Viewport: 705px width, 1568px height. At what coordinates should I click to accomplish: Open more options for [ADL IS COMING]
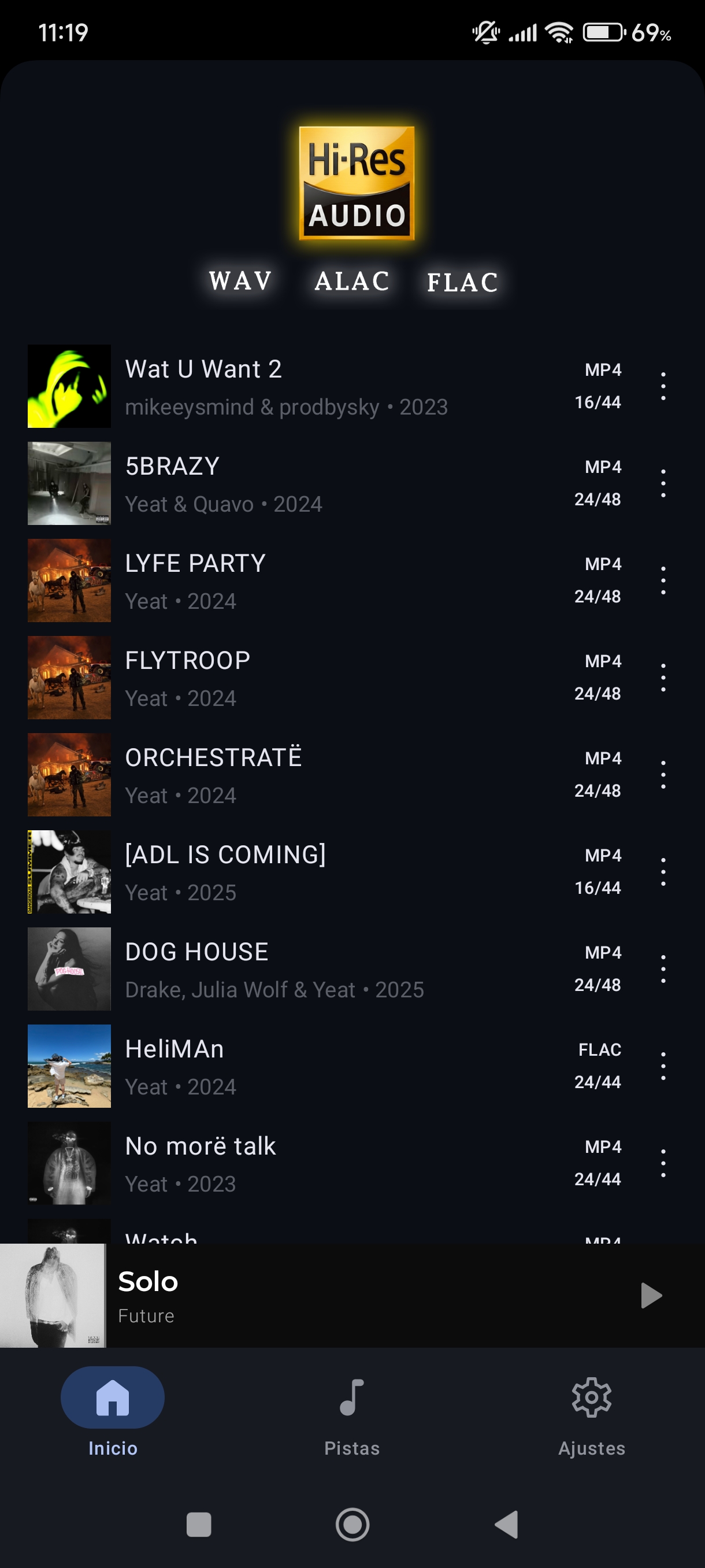(662, 872)
